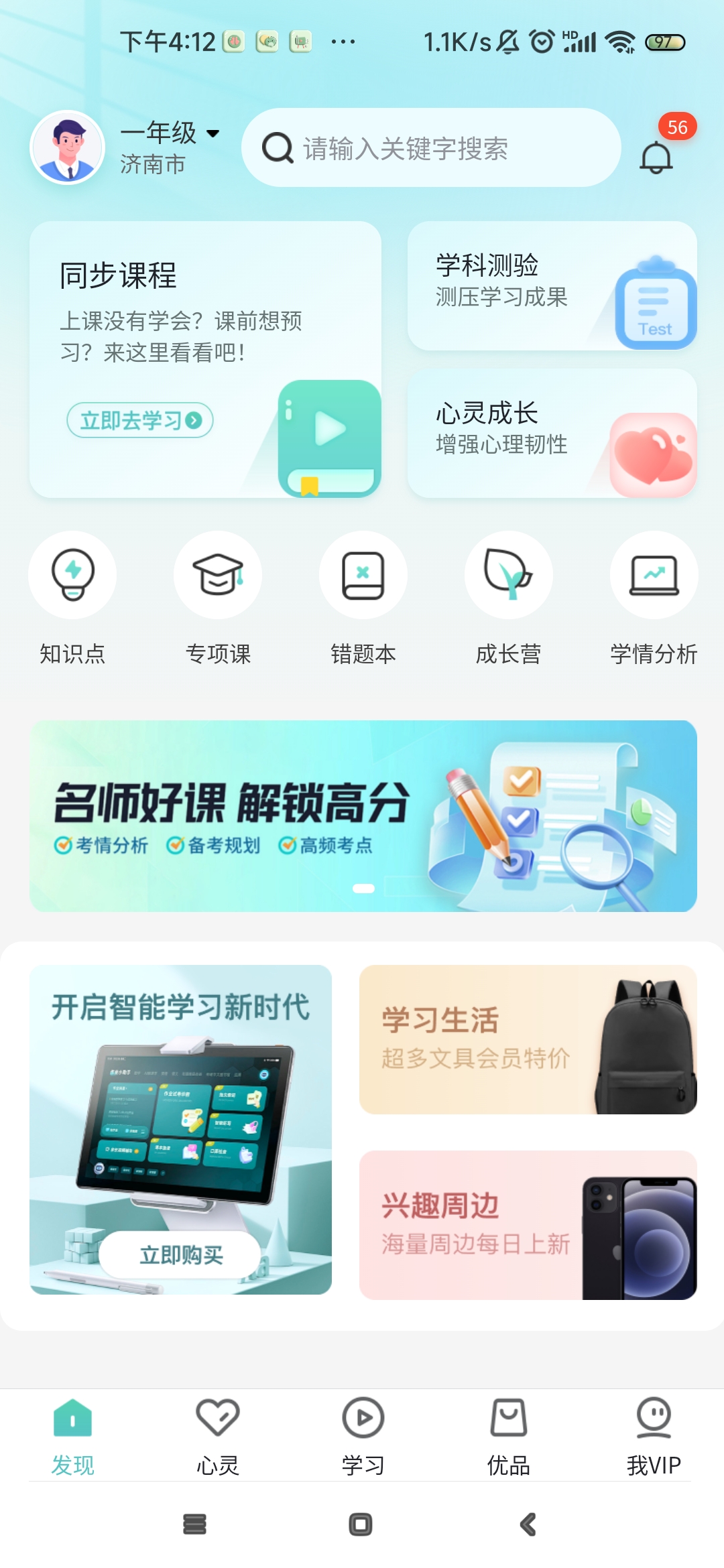The width and height of the screenshot is (724, 1568).
Task: Switch to the 我VIP tab
Action: [x=654, y=1435]
